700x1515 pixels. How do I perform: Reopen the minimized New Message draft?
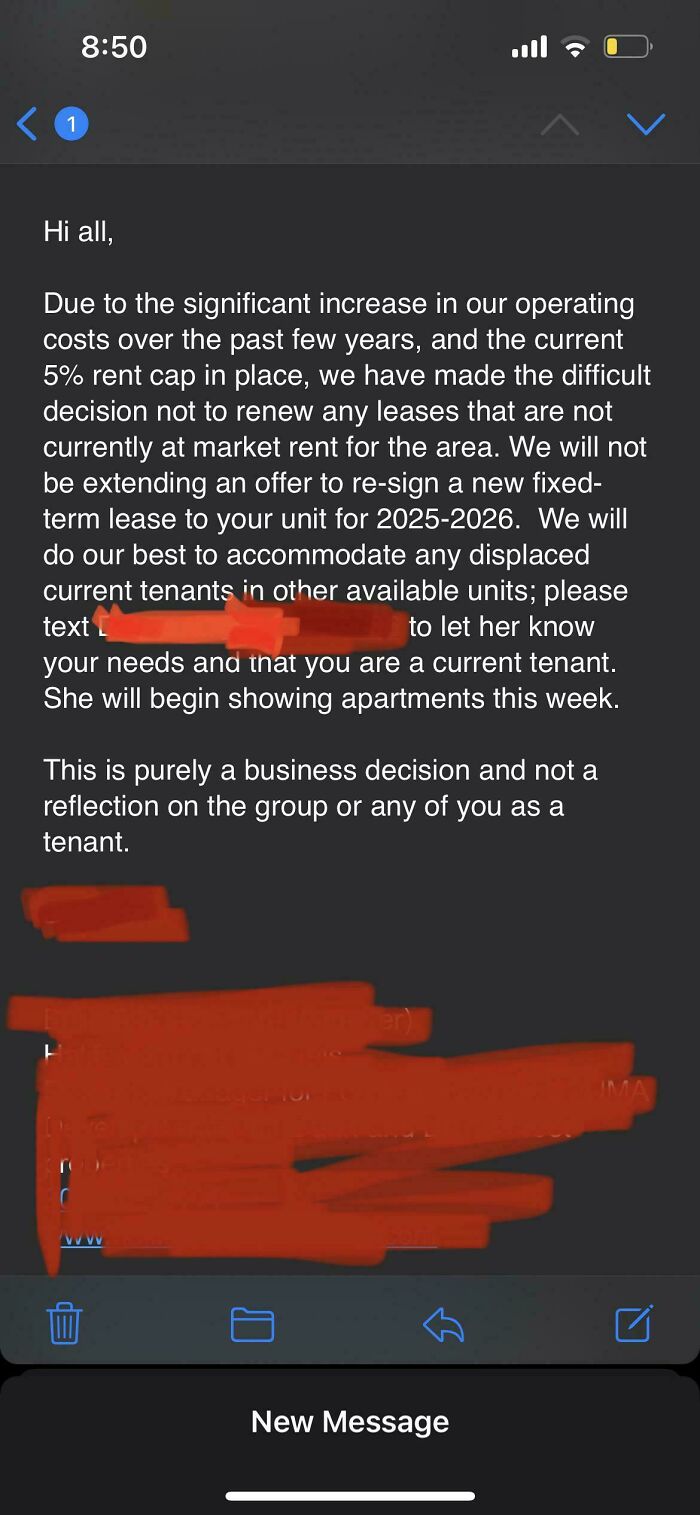(x=350, y=1421)
